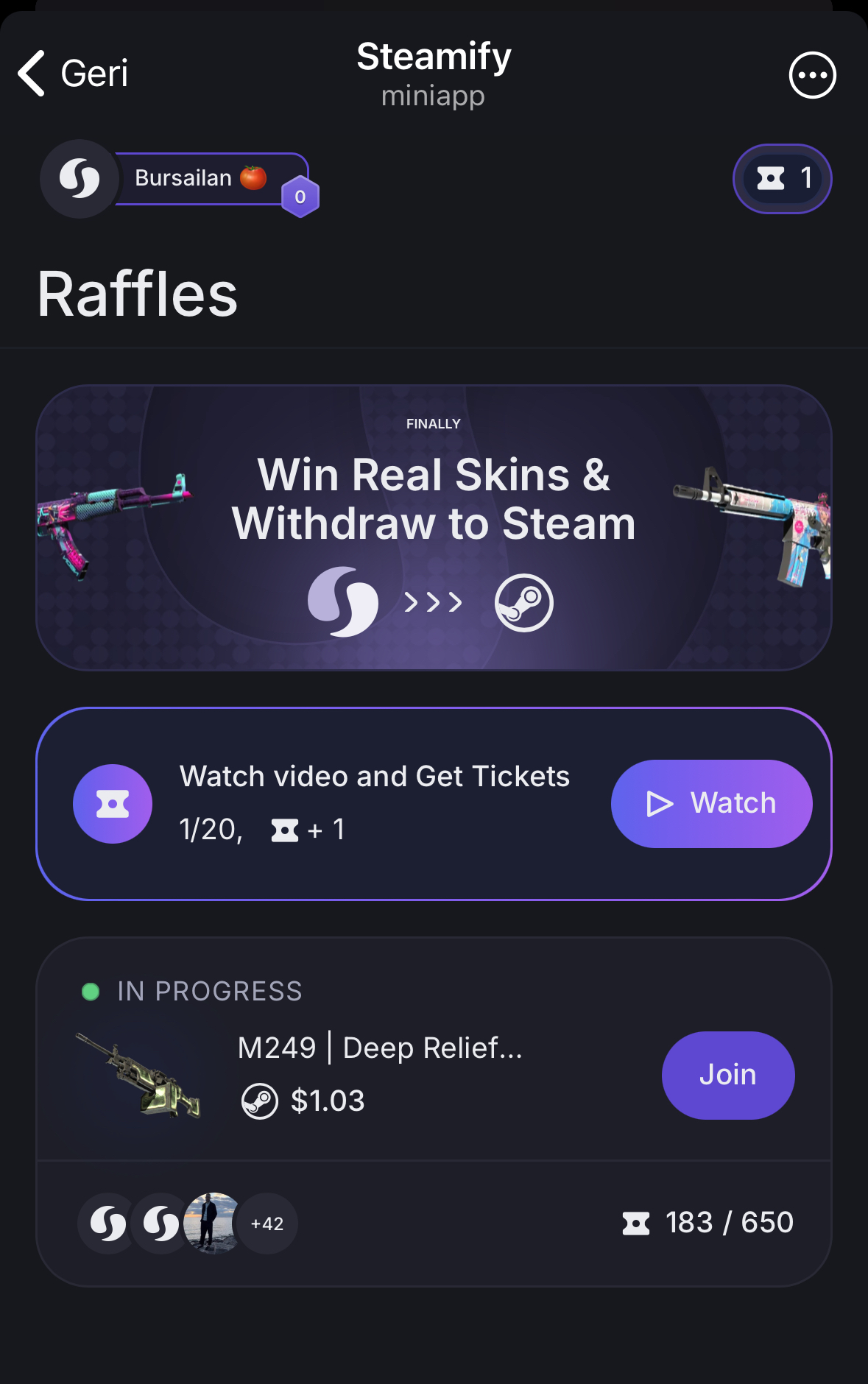Go back to Geri

tap(72, 74)
